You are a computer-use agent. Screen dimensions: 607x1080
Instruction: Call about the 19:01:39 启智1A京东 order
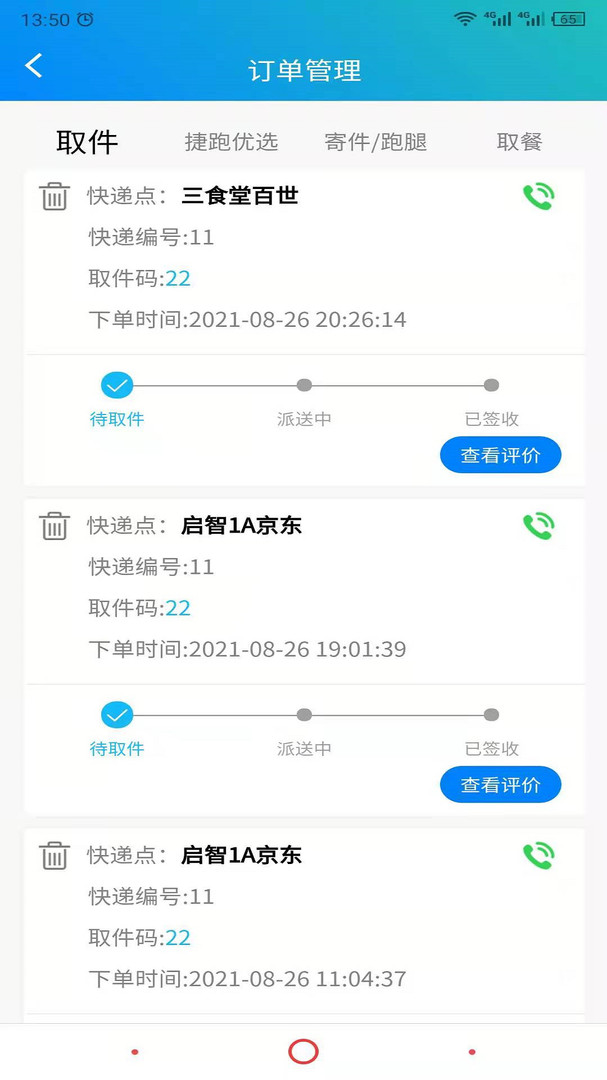point(538,526)
